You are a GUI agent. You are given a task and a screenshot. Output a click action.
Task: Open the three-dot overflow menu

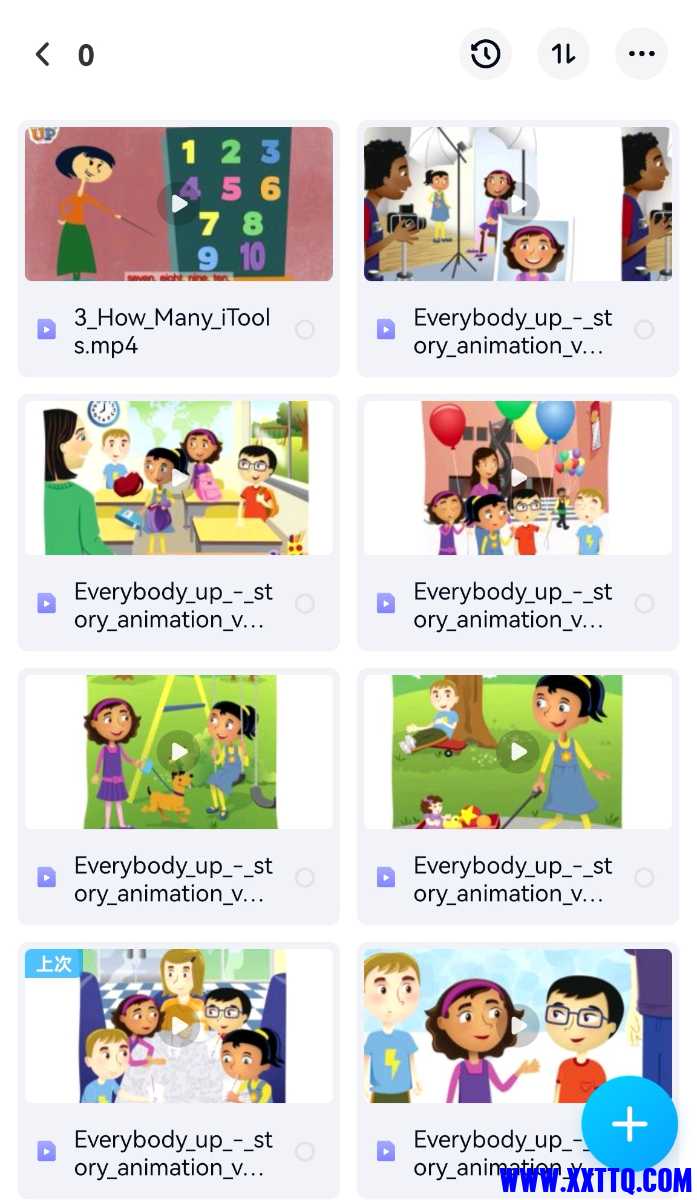tap(641, 54)
